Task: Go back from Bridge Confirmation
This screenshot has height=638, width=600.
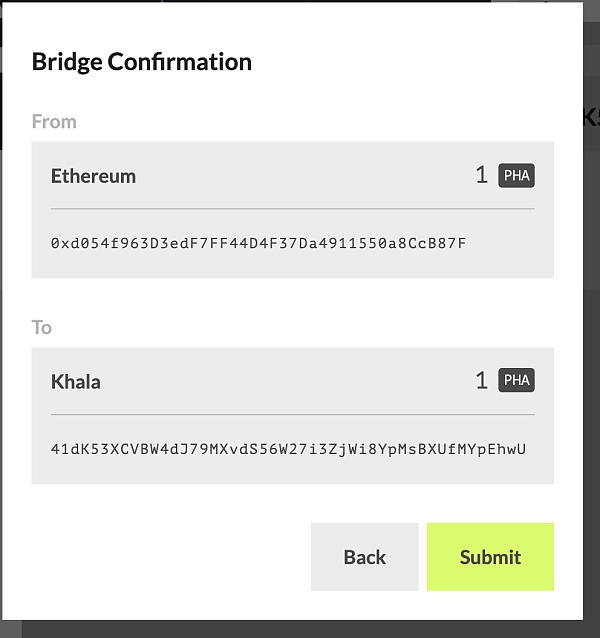Action: tap(364, 557)
